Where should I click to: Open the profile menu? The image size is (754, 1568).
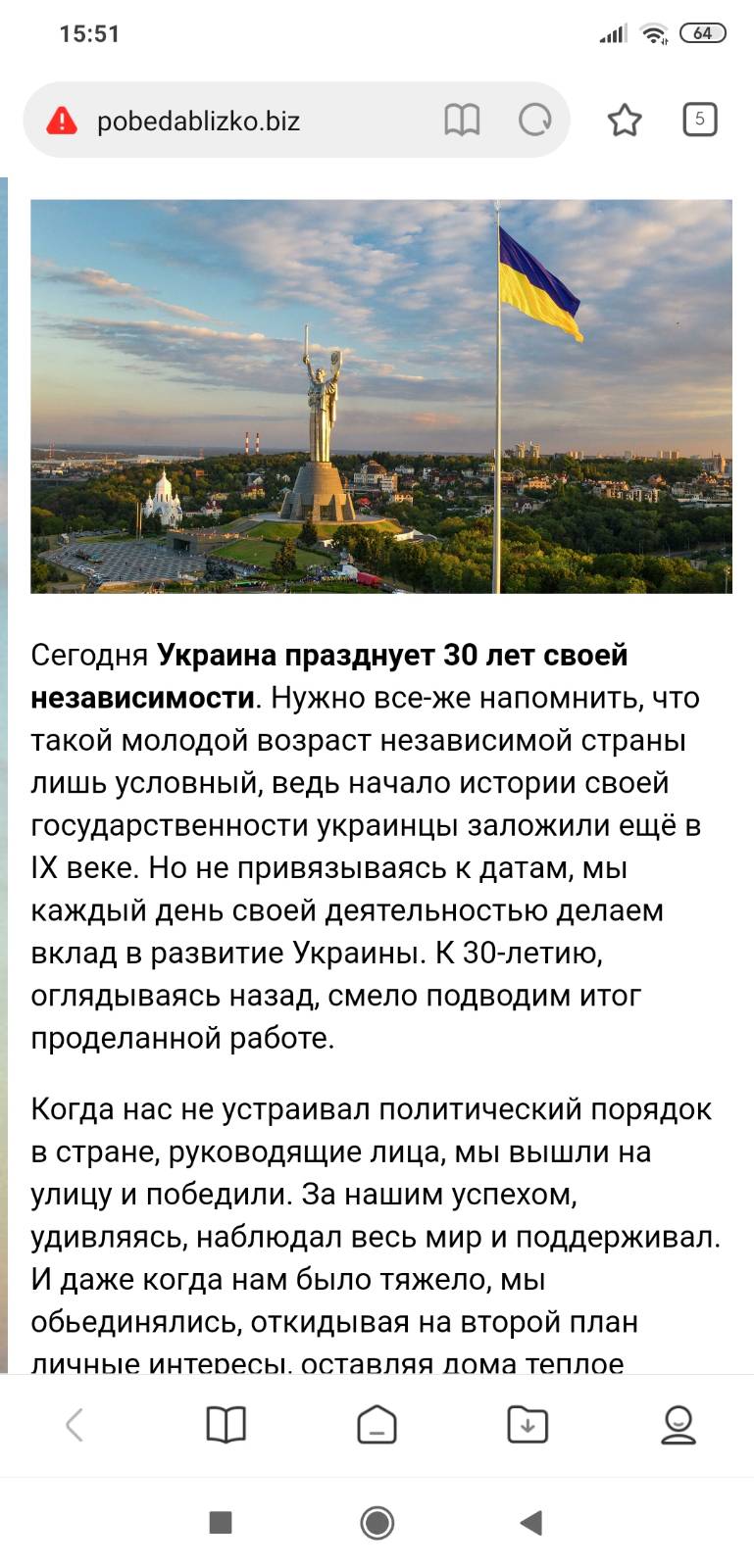679,1424
